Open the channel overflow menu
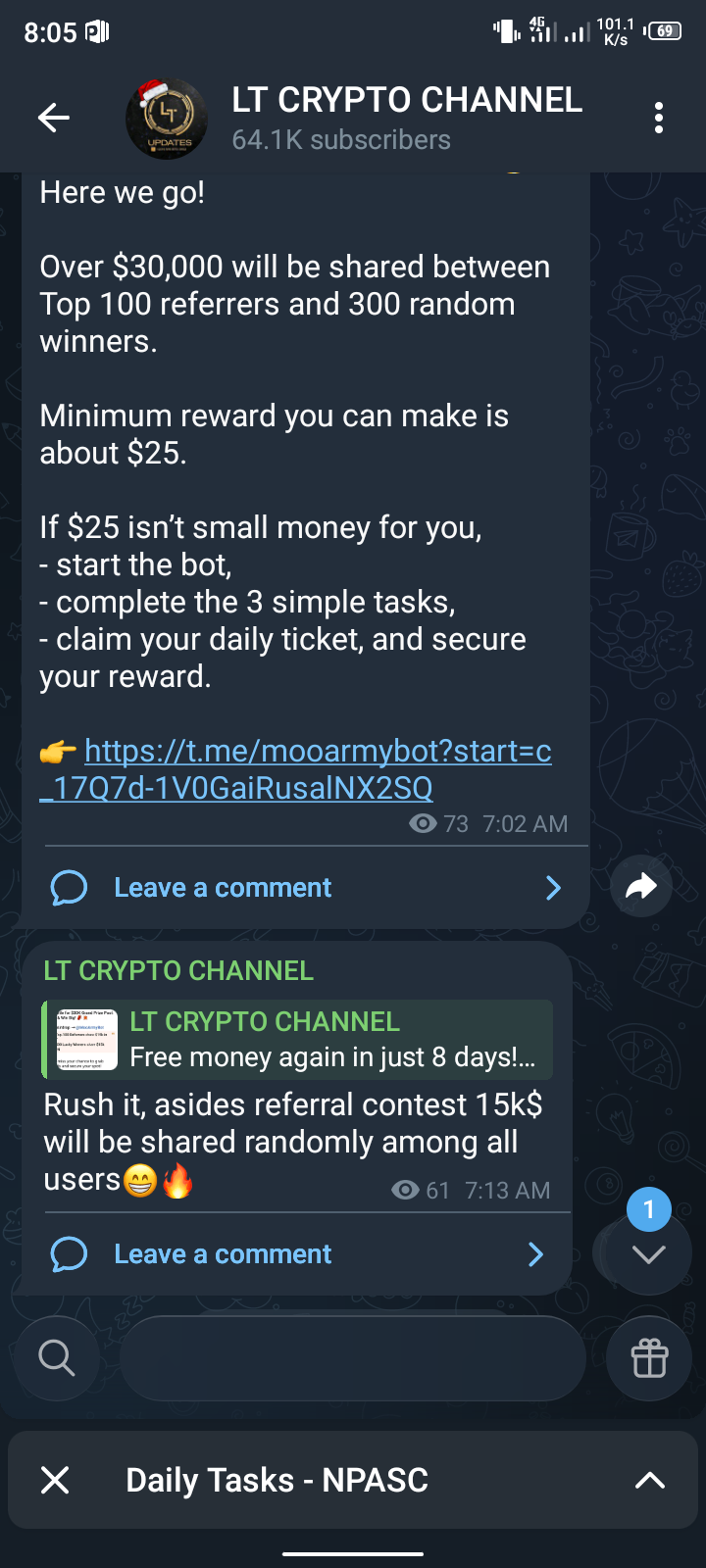 tap(659, 119)
